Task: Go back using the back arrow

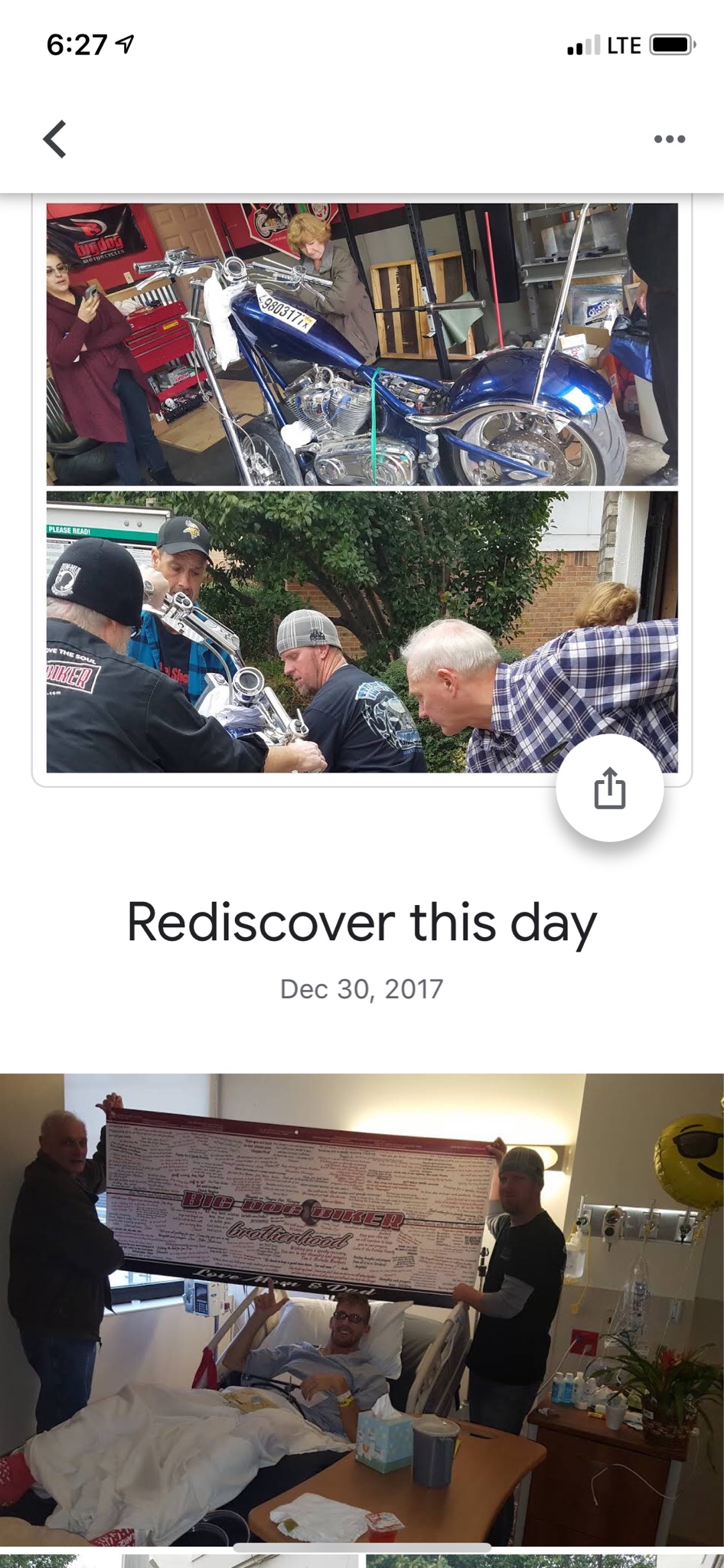Action: (54, 139)
